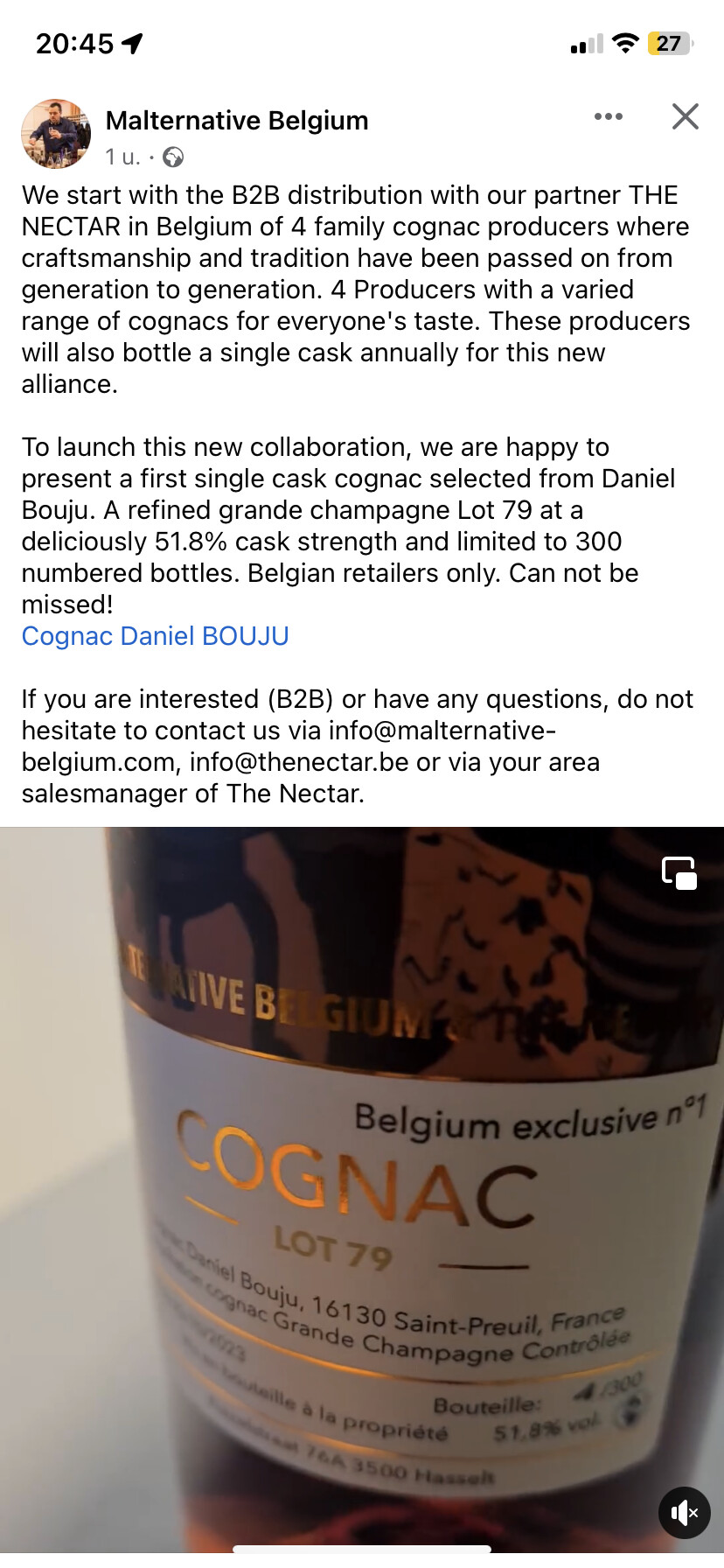Open the three-dot post options menu
Image resolution: width=724 pixels, height=1568 pixels.
tap(608, 116)
